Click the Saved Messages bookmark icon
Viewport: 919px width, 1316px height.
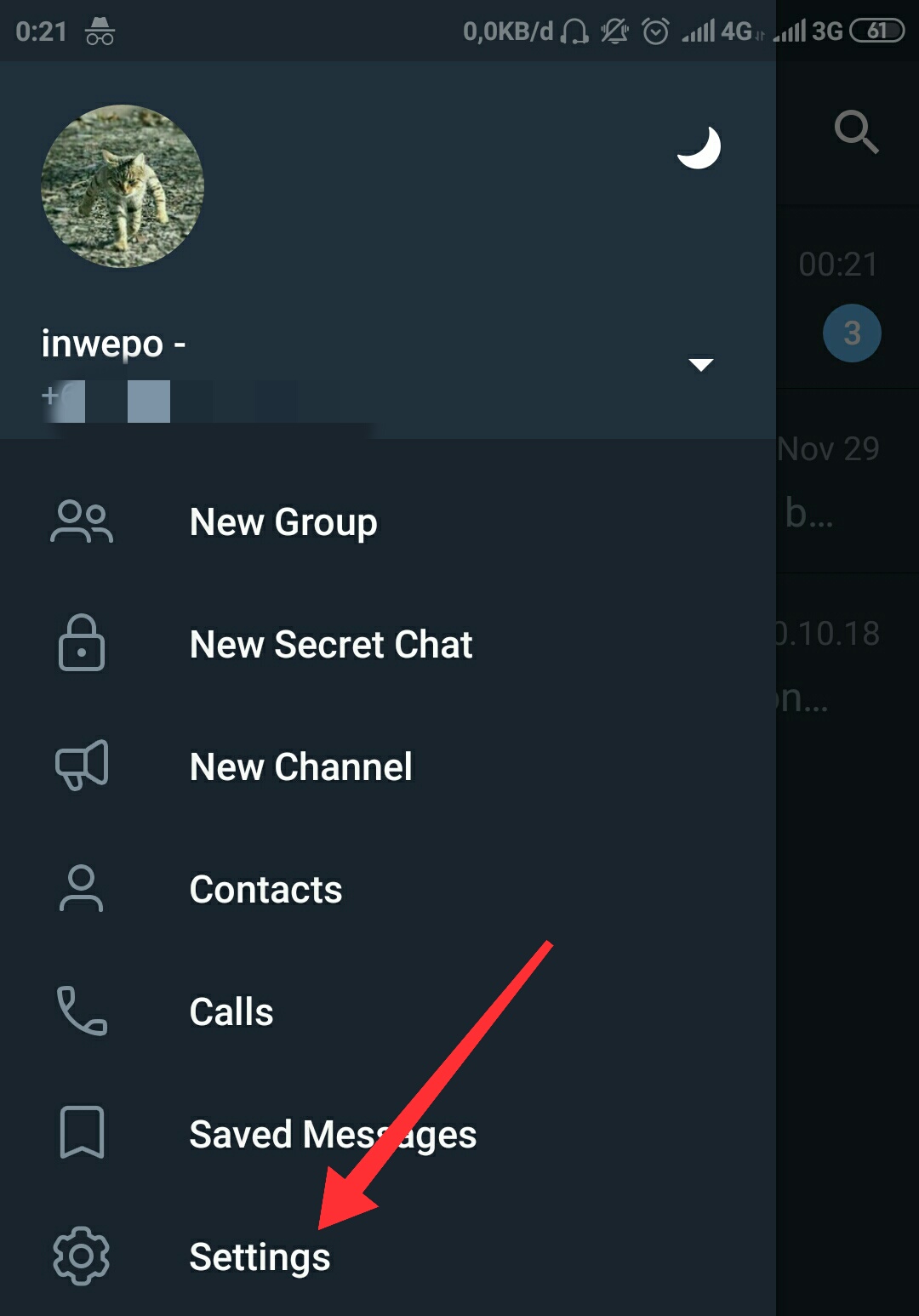coord(81,1133)
